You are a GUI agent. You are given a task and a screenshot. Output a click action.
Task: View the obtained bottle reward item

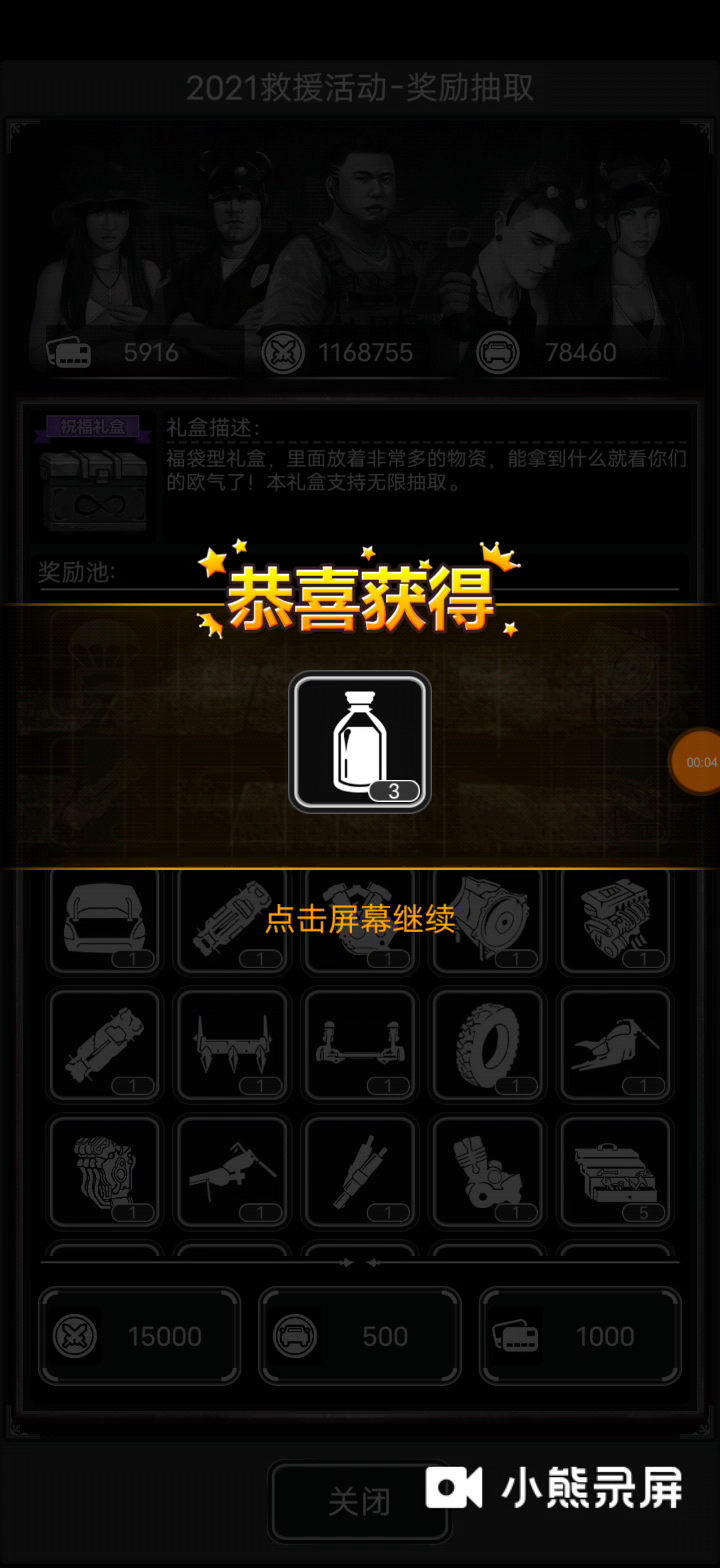click(360, 741)
